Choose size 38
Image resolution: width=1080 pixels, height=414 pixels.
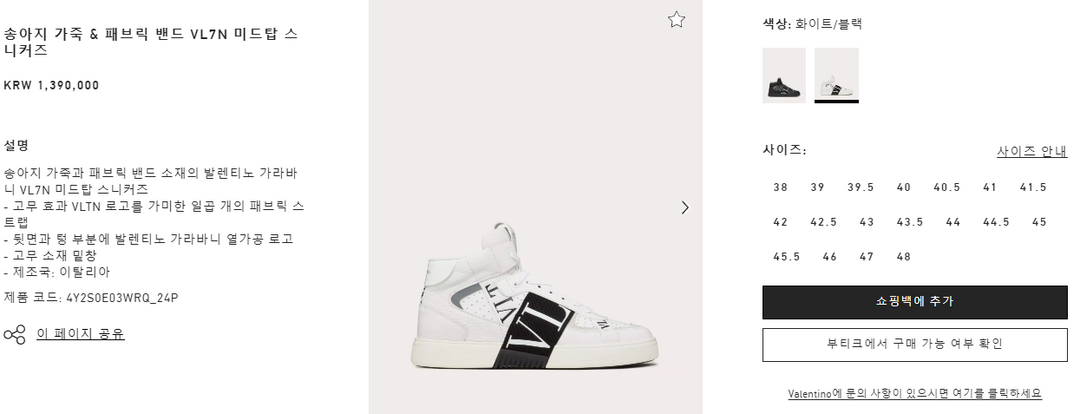point(781,188)
